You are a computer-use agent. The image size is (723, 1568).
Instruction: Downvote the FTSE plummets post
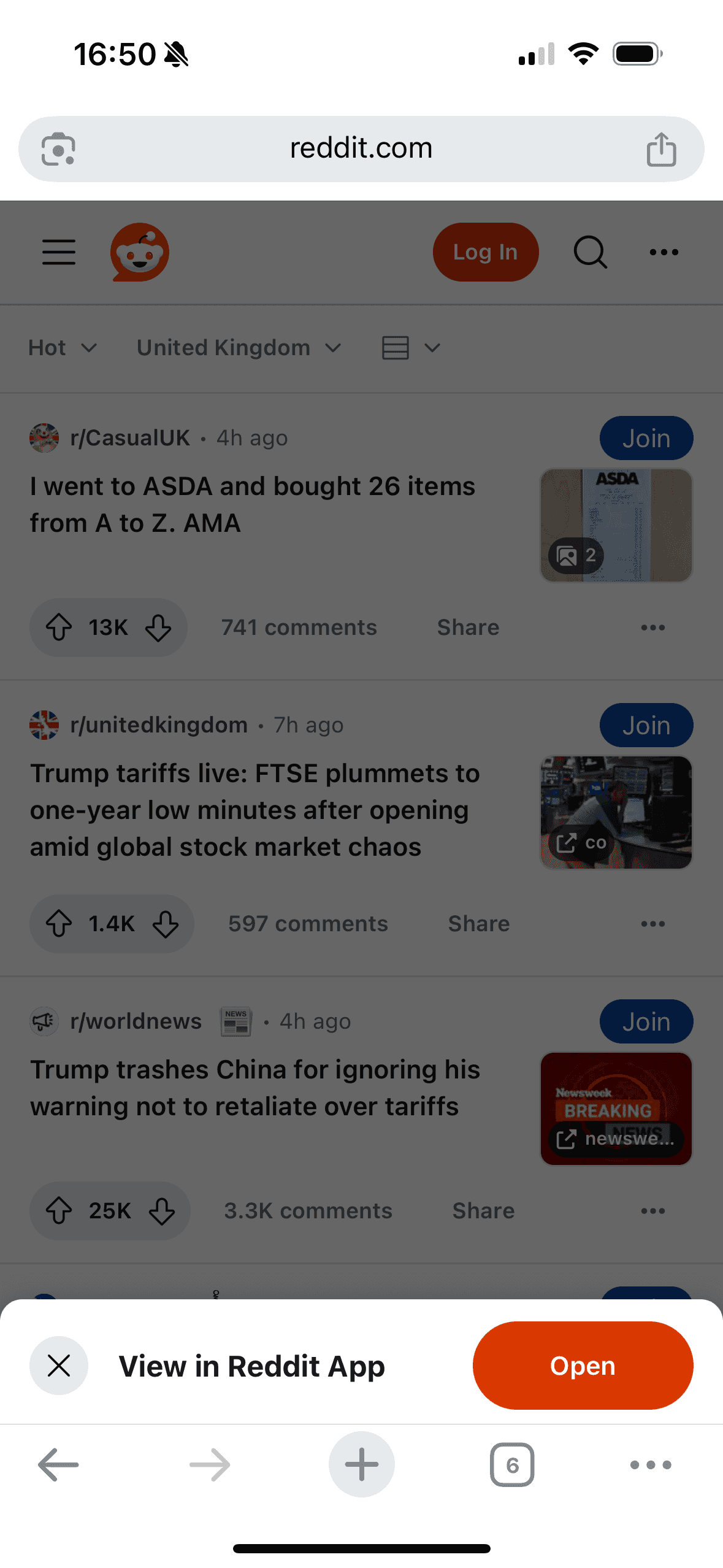coord(166,924)
